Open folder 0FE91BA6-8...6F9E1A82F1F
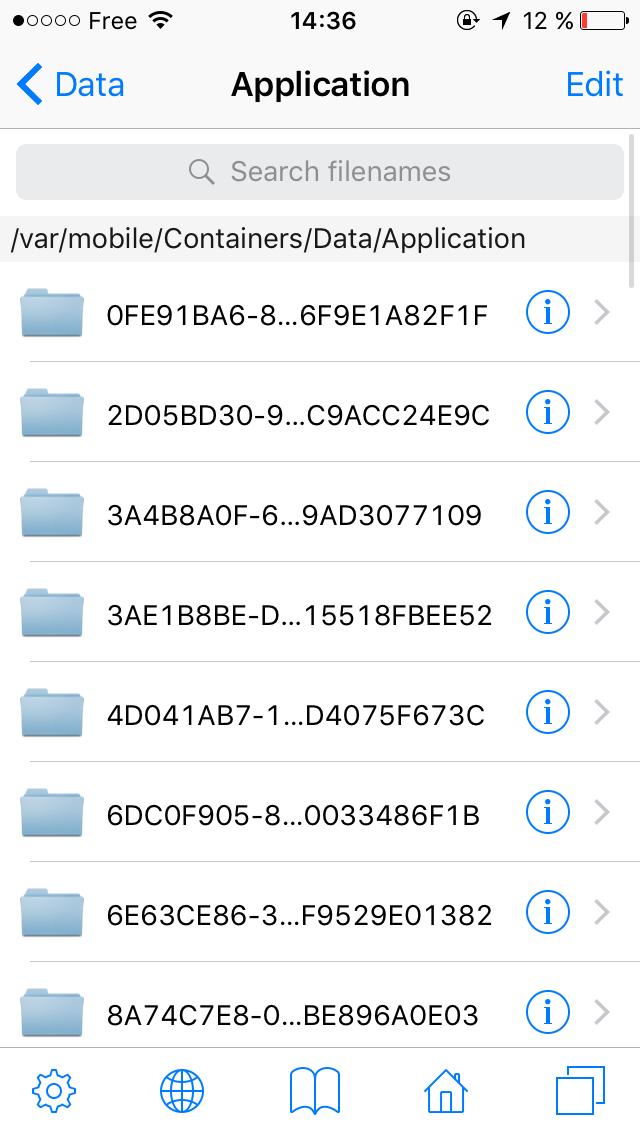 pos(320,313)
